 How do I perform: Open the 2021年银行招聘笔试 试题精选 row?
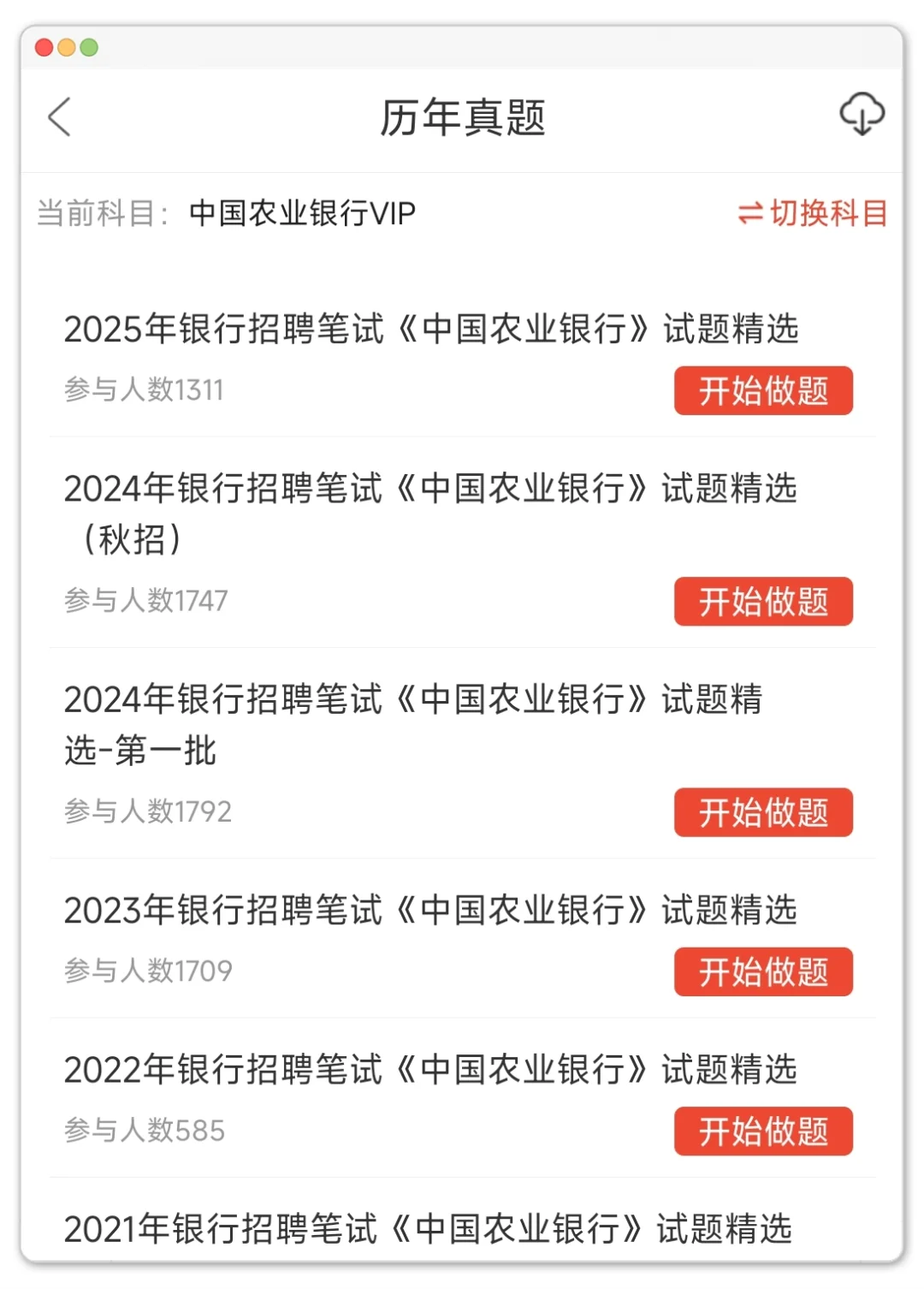click(x=428, y=1228)
